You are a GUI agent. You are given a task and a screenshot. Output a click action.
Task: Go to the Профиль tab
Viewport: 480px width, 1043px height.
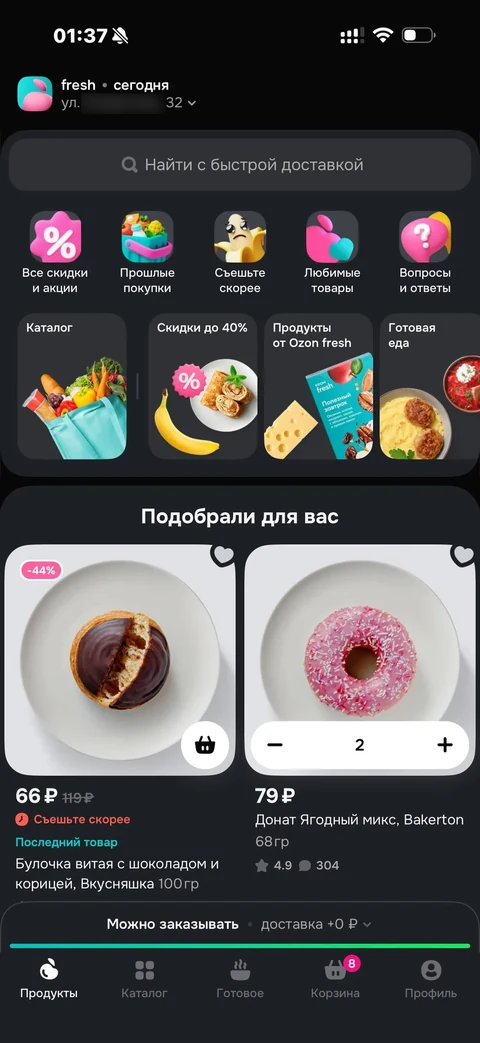(x=431, y=979)
